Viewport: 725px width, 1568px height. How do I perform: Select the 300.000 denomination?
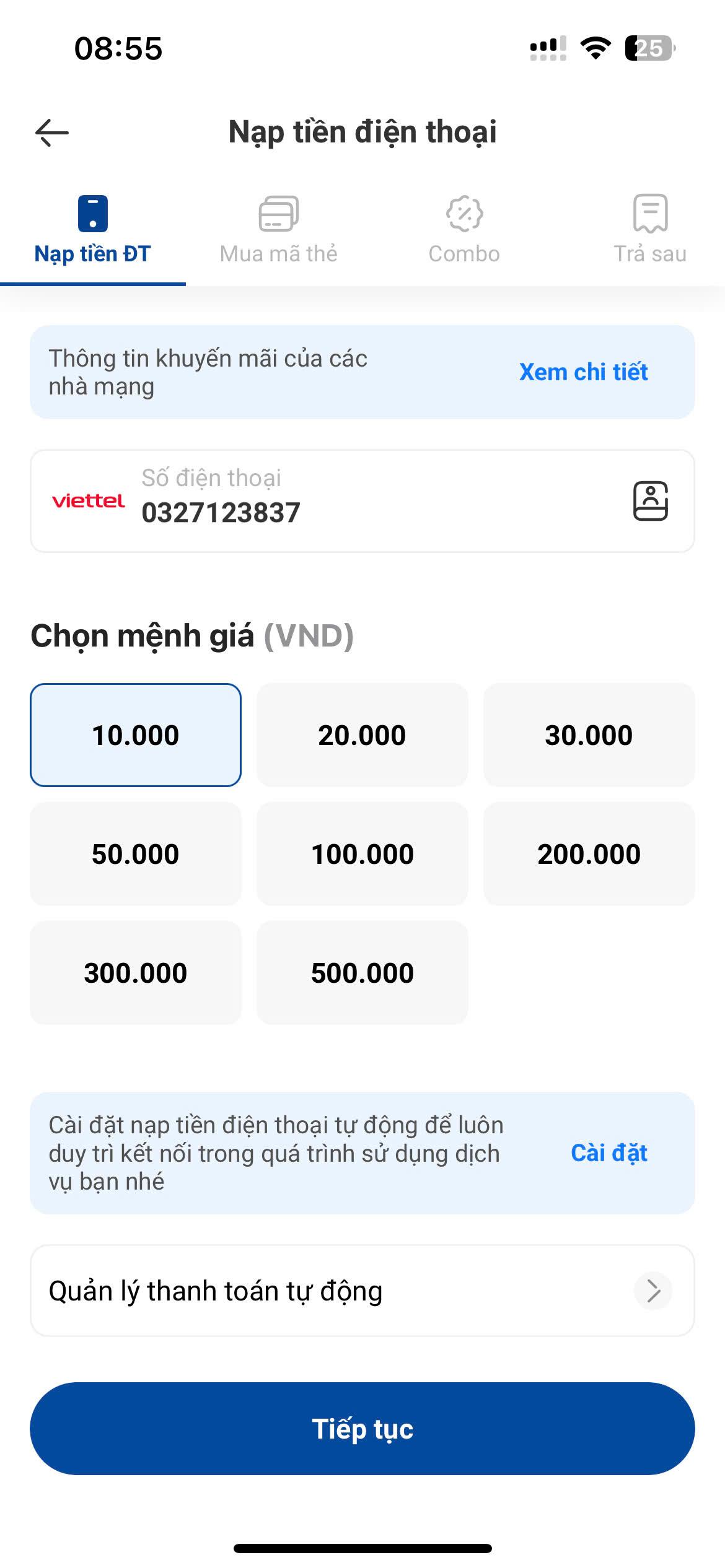(x=136, y=973)
